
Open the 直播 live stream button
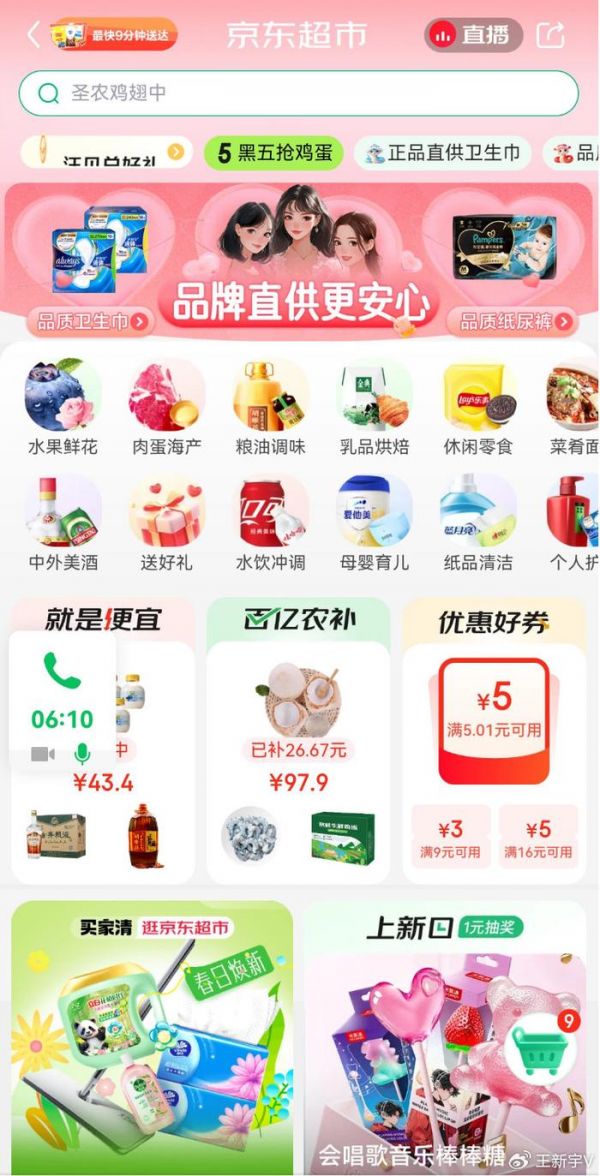pyautogui.click(x=473, y=36)
